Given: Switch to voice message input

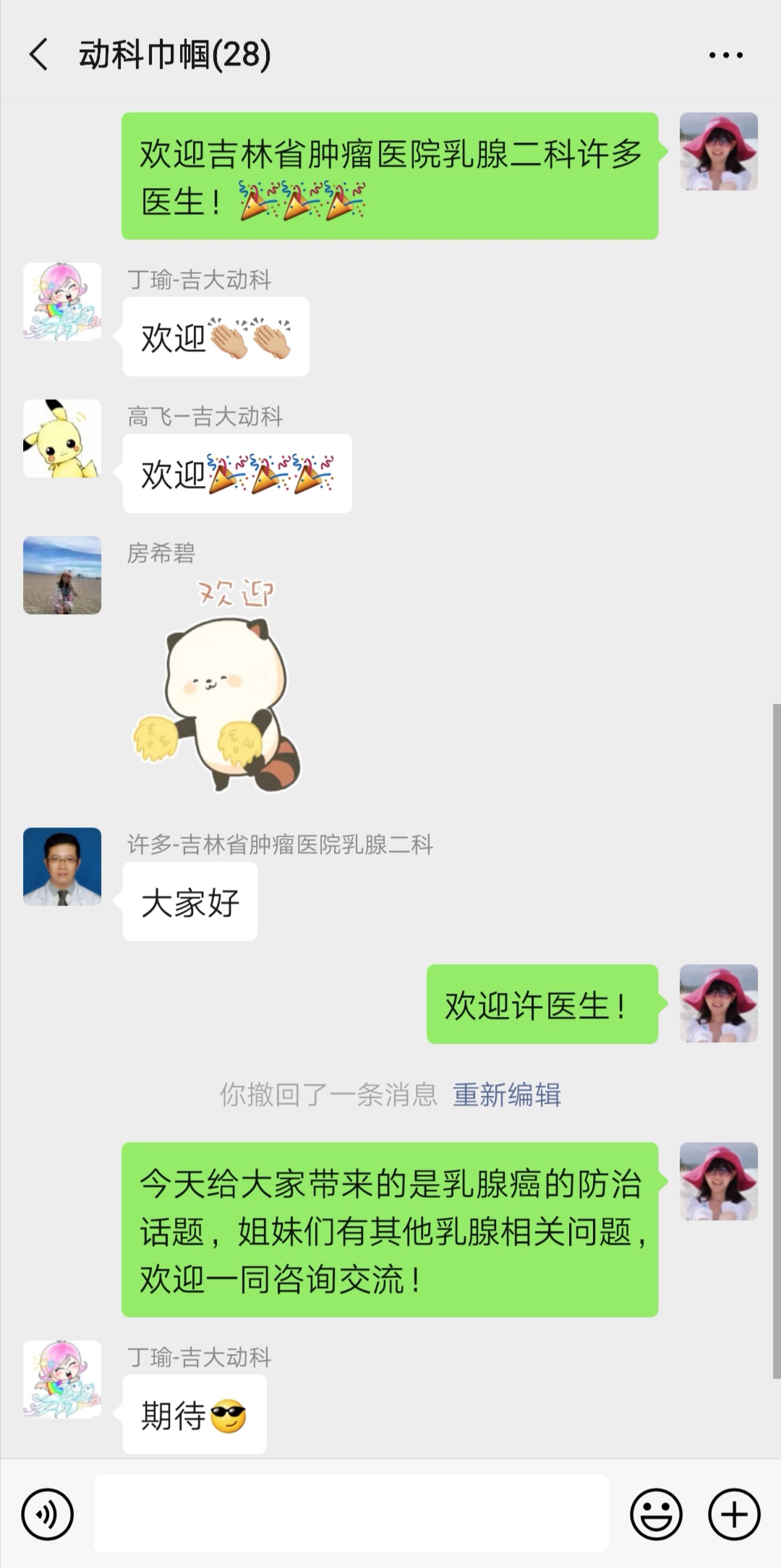Looking at the screenshot, I should coord(48,1514).
